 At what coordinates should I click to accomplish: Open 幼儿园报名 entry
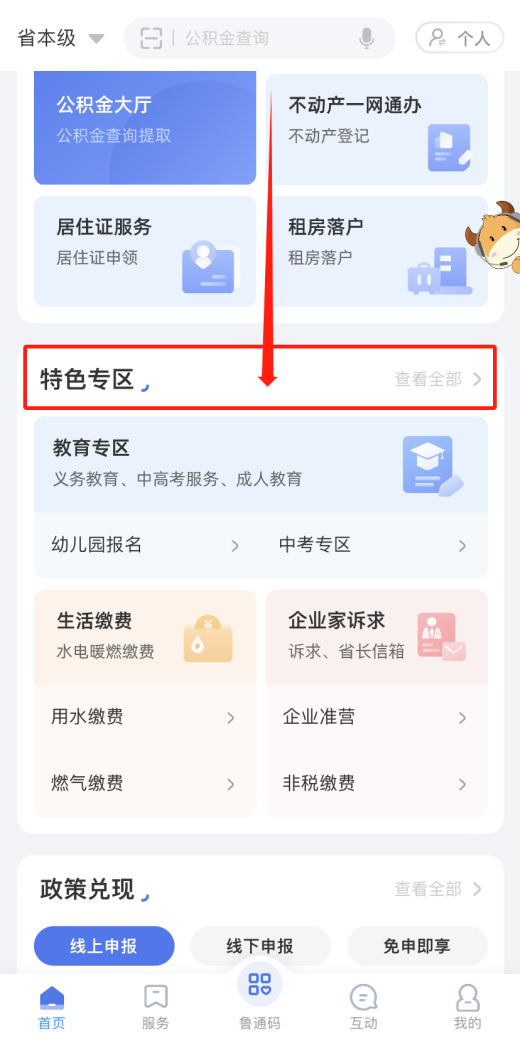pos(145,545)
